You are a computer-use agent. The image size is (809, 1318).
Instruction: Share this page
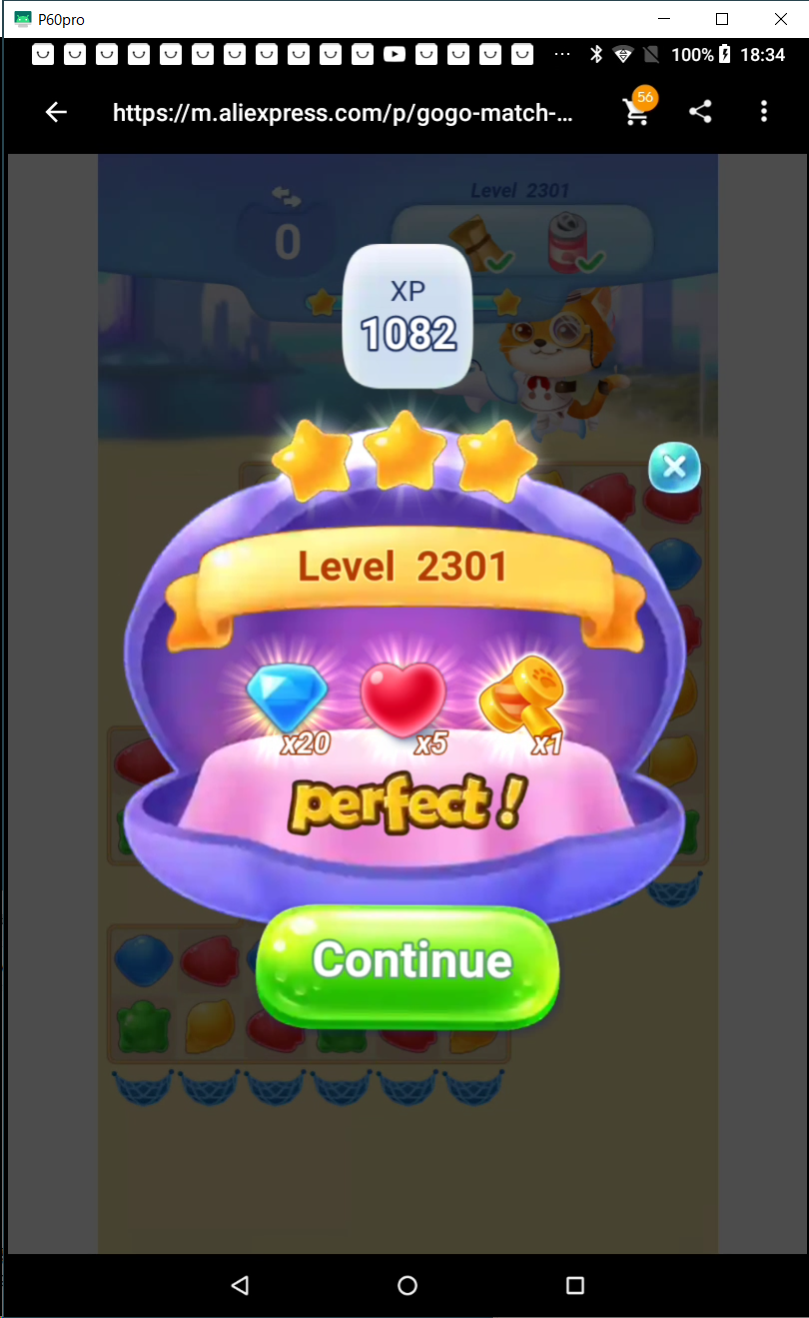[700, 112]
